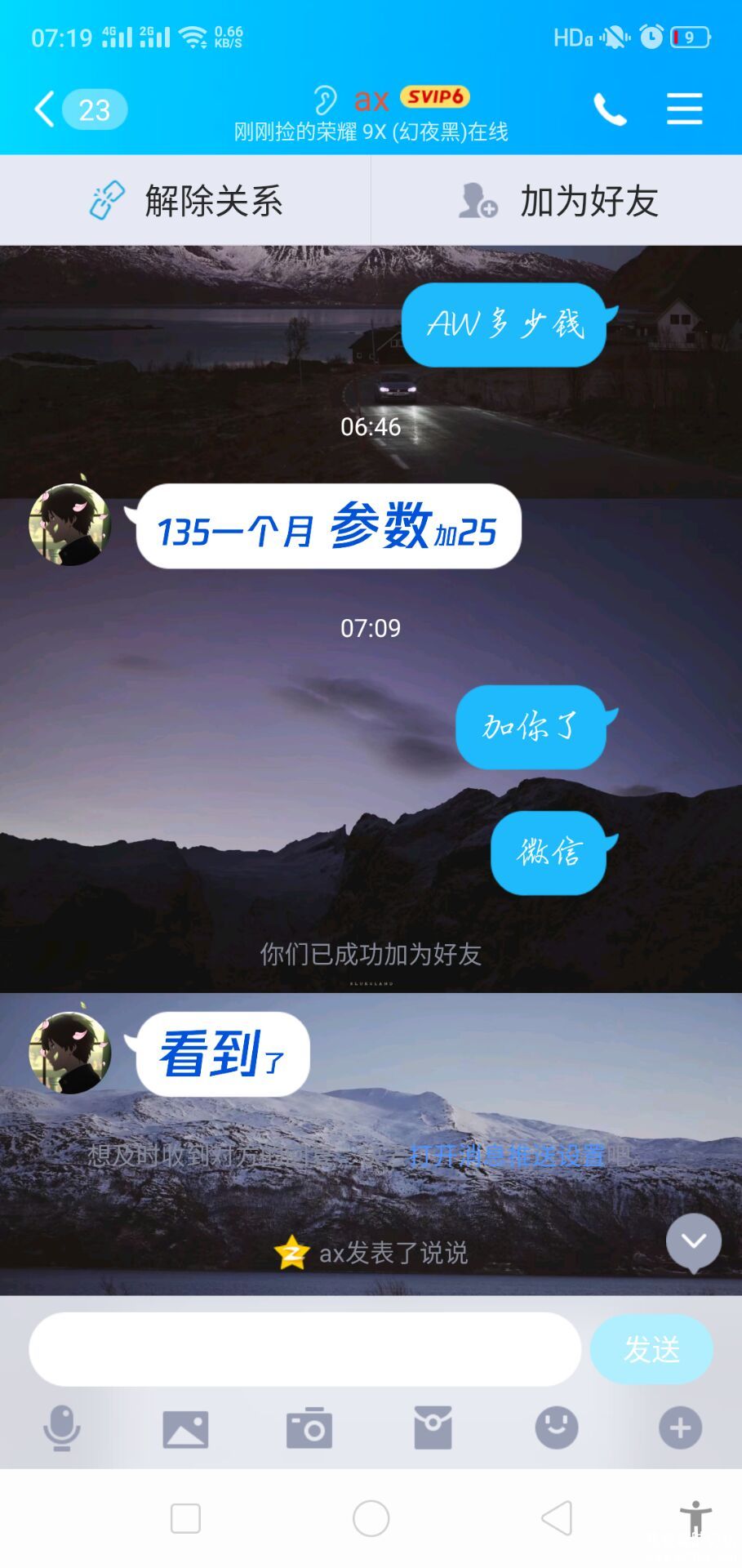The width and height of the screenshot is (742, 1568).
Task: Tap the system home button
Action: [x=371, y=1519]
